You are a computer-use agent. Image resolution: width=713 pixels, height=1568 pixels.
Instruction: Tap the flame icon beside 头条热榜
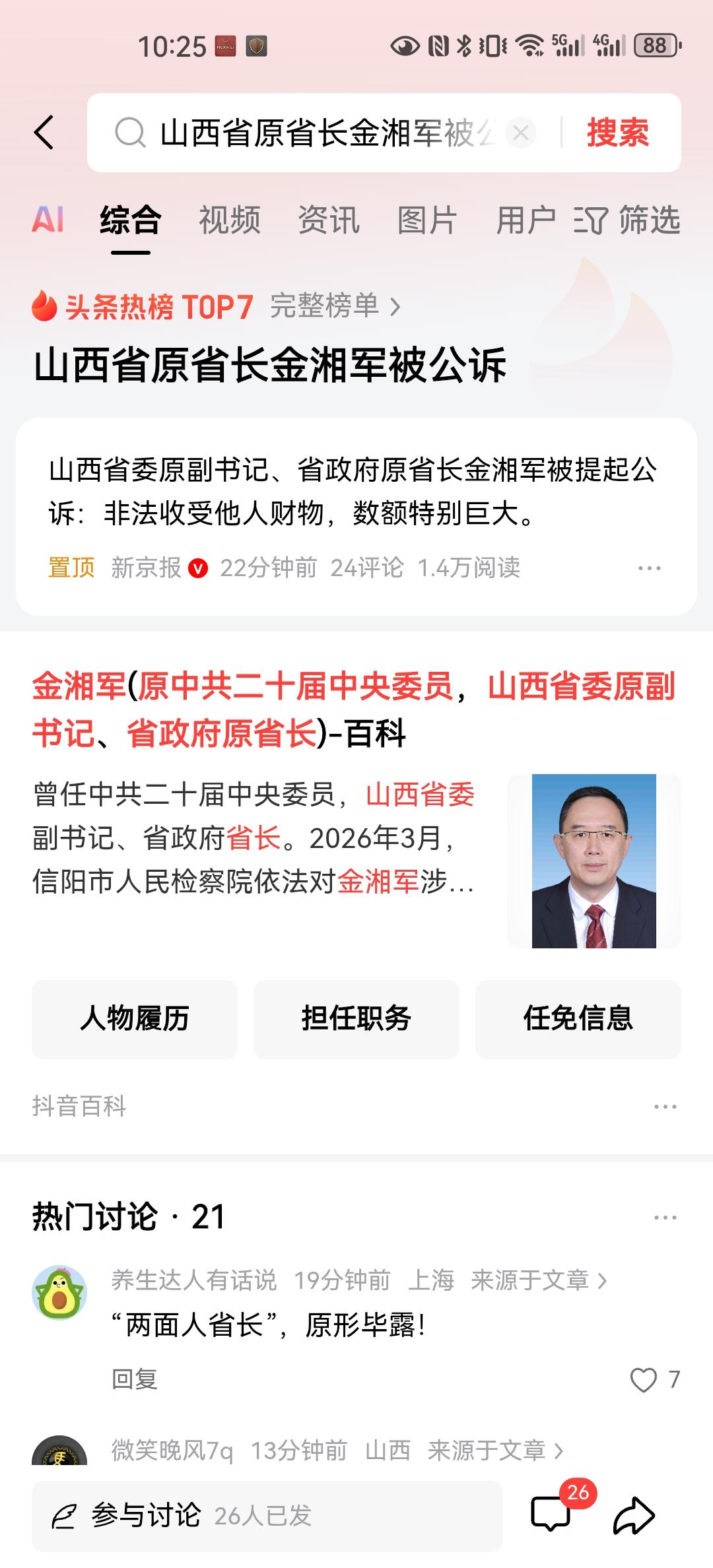(x=44, y=306)
